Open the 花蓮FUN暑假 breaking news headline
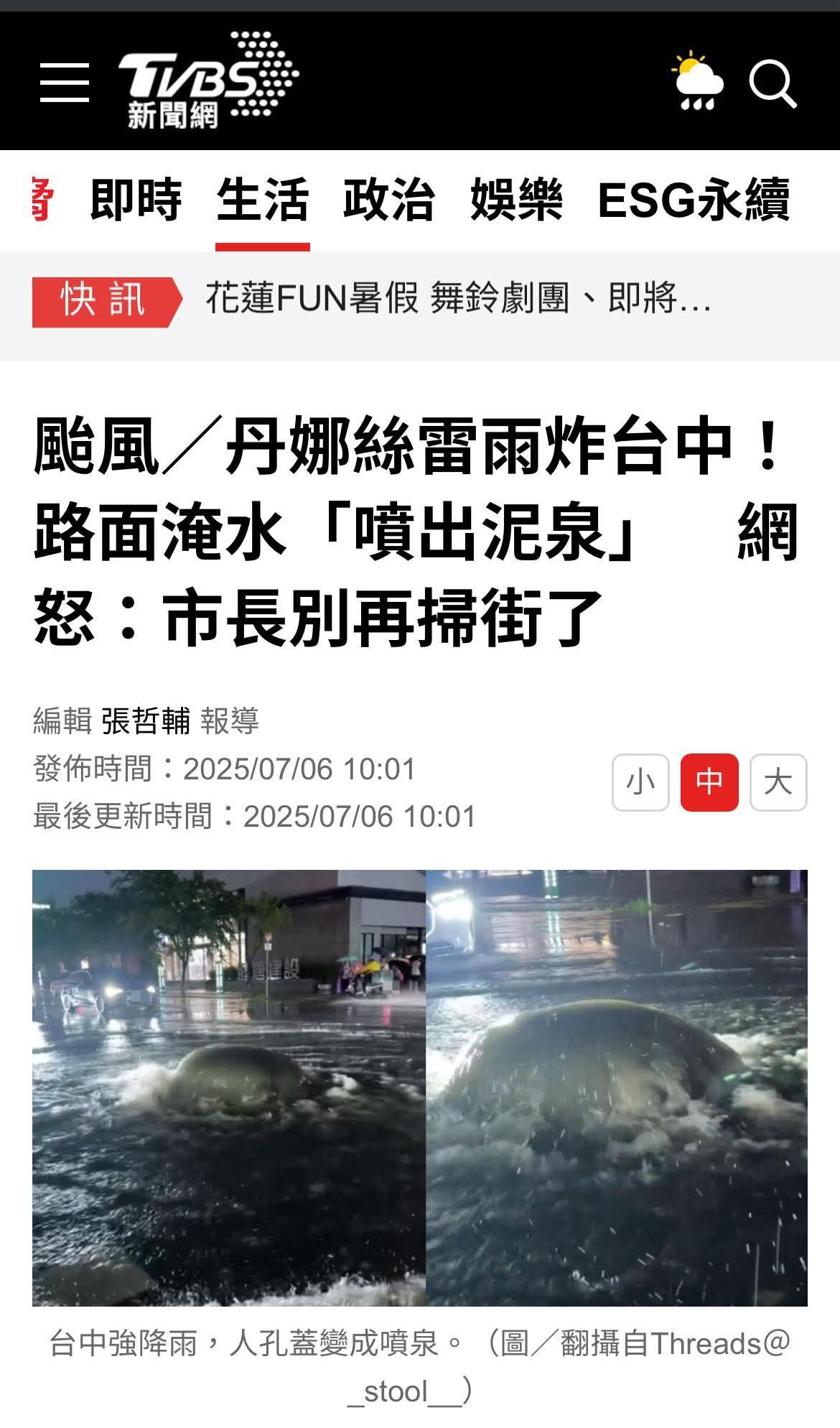 click(x=458, y=298)
